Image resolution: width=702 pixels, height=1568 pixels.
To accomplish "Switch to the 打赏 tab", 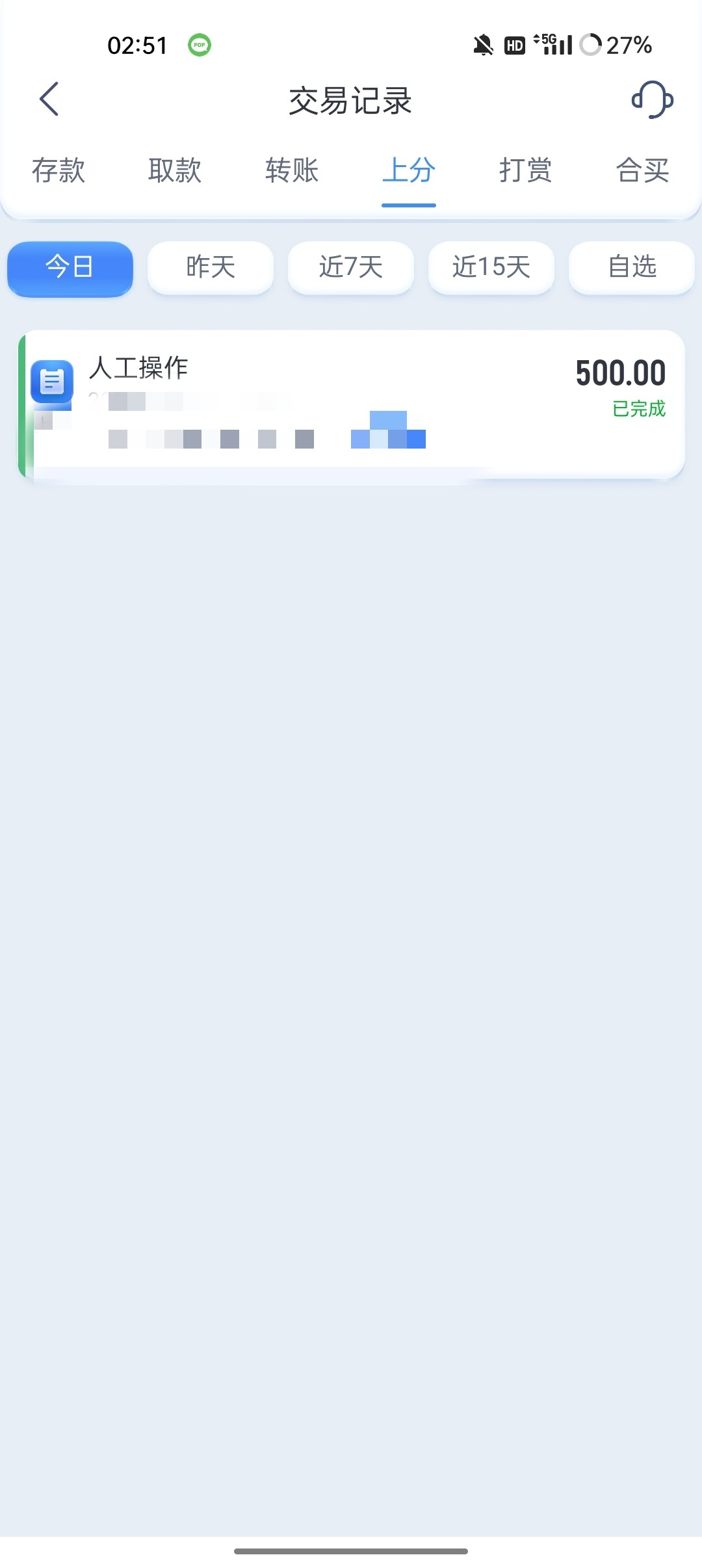I will [526, 171].
